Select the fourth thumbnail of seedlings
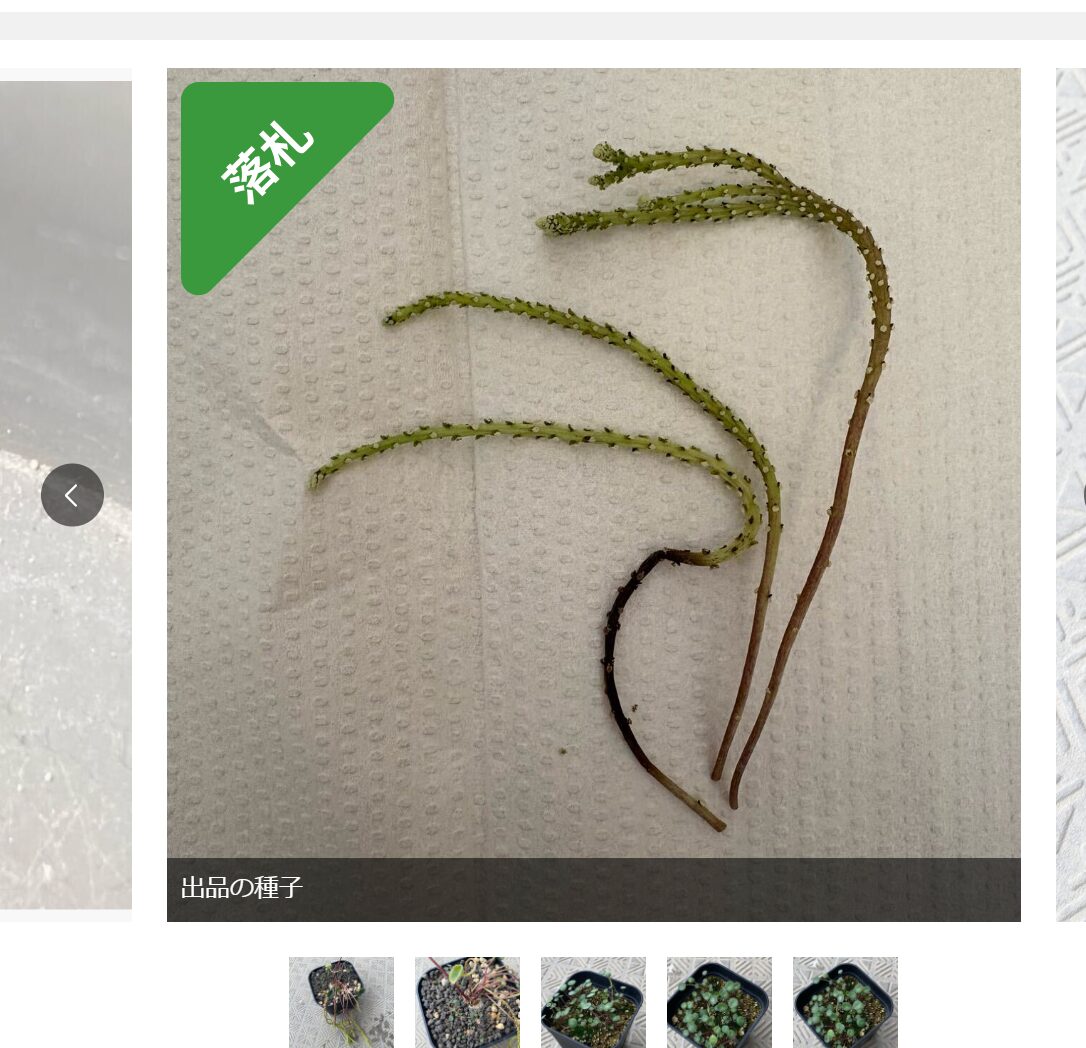This screenshot has width=1086, height=1048. [719, 1002]
